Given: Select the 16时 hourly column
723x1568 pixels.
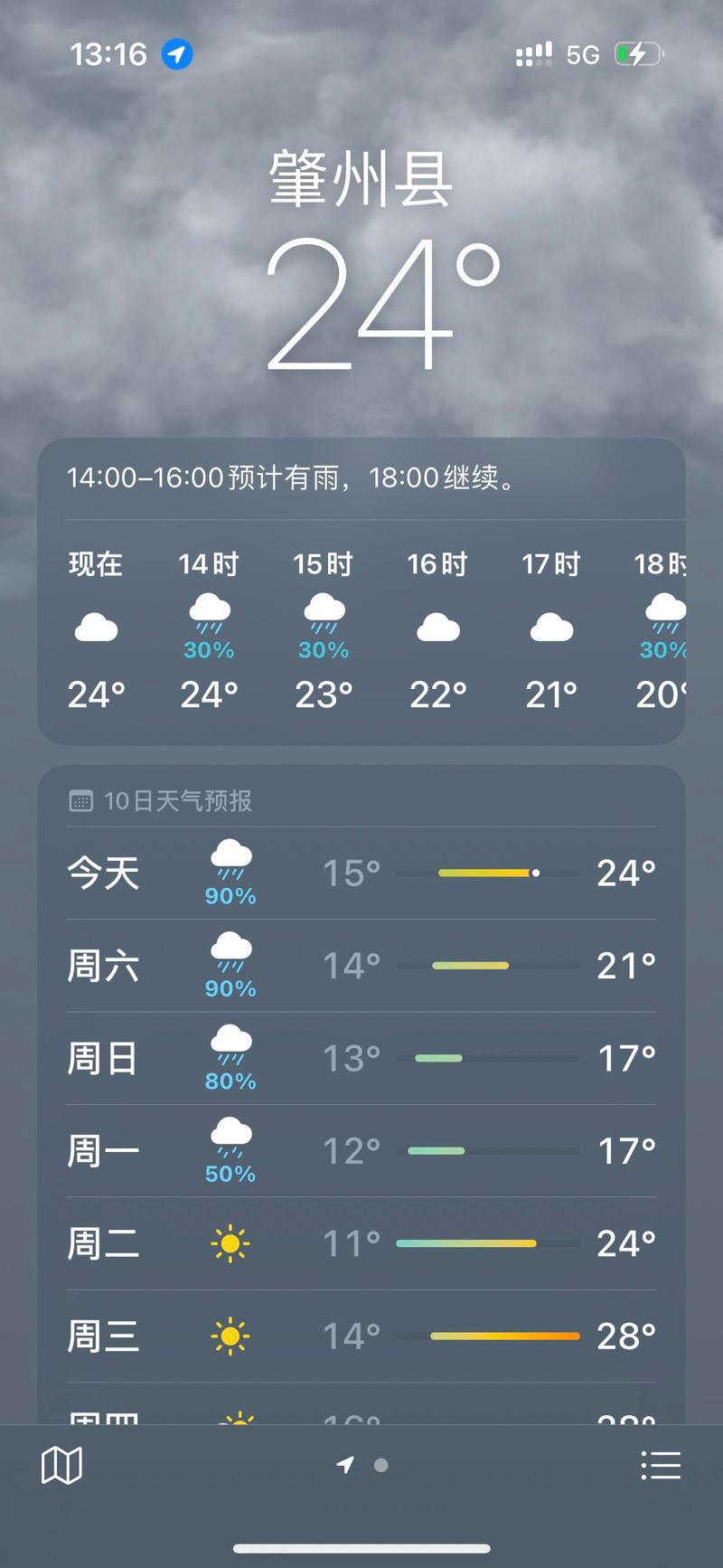Looking at the screenshot, I should (x=437, y=628).
